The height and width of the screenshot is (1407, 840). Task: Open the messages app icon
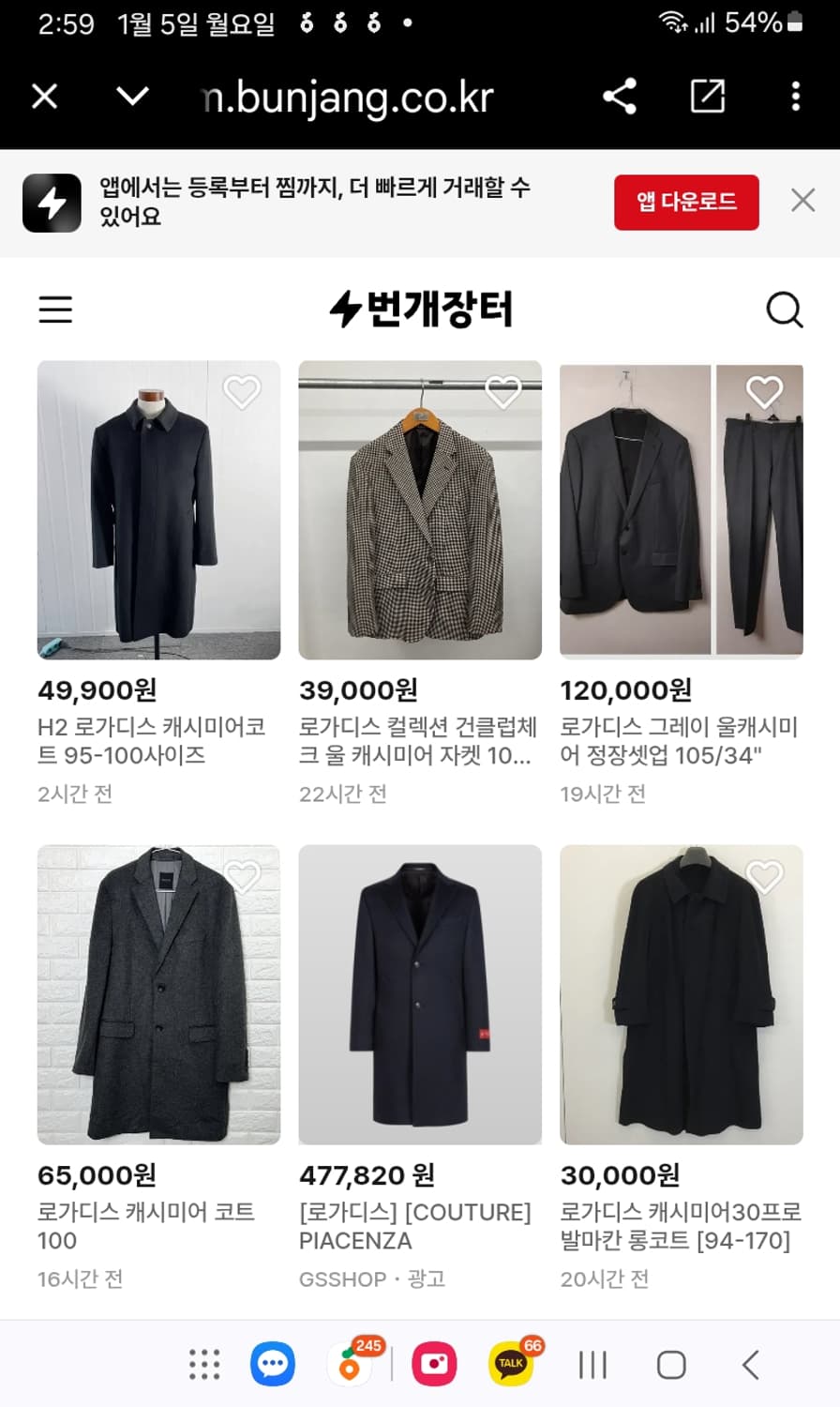[x=271, y=1363]
